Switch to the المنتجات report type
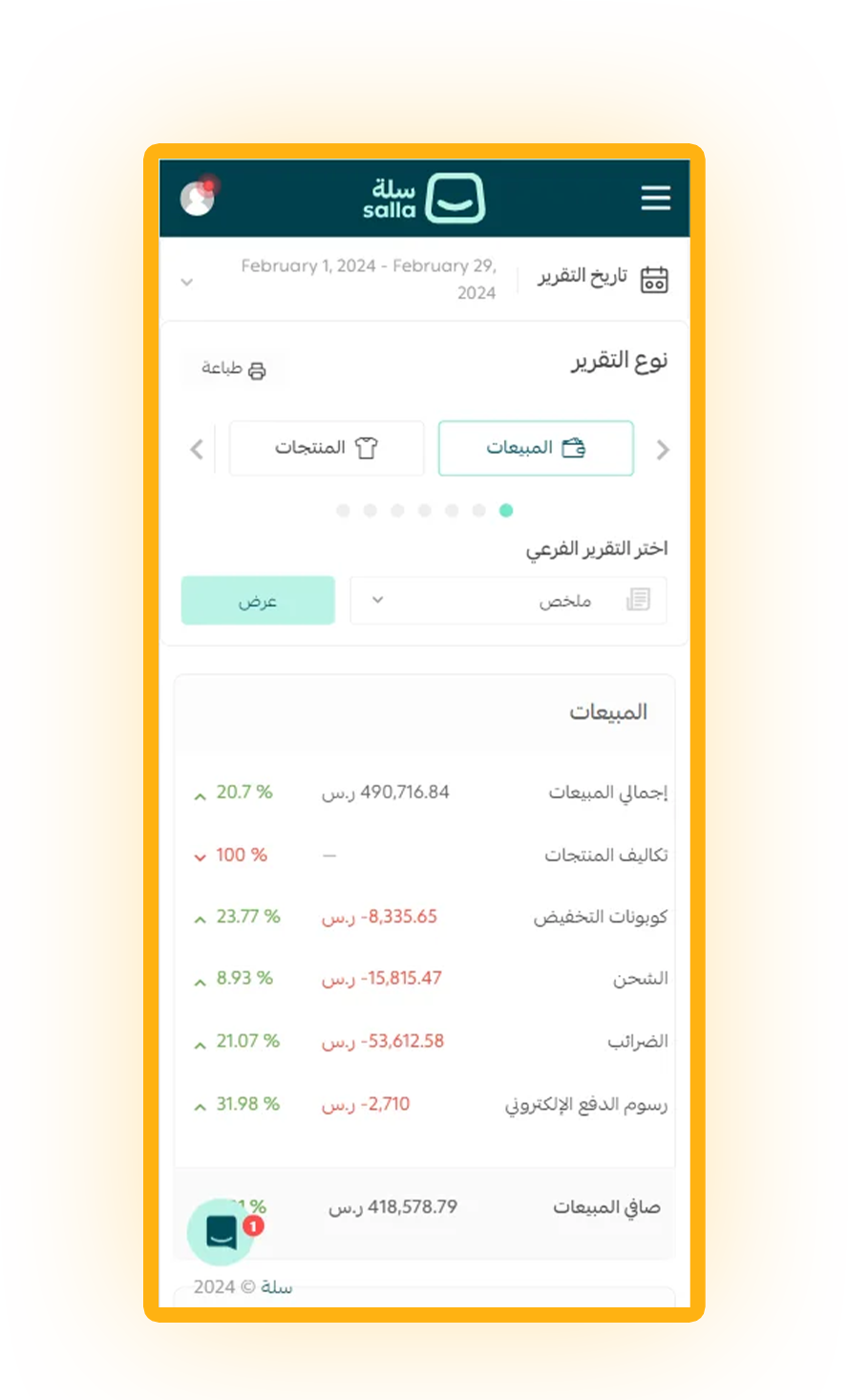This screenshot has height=1400, width=848. (327, 448)
